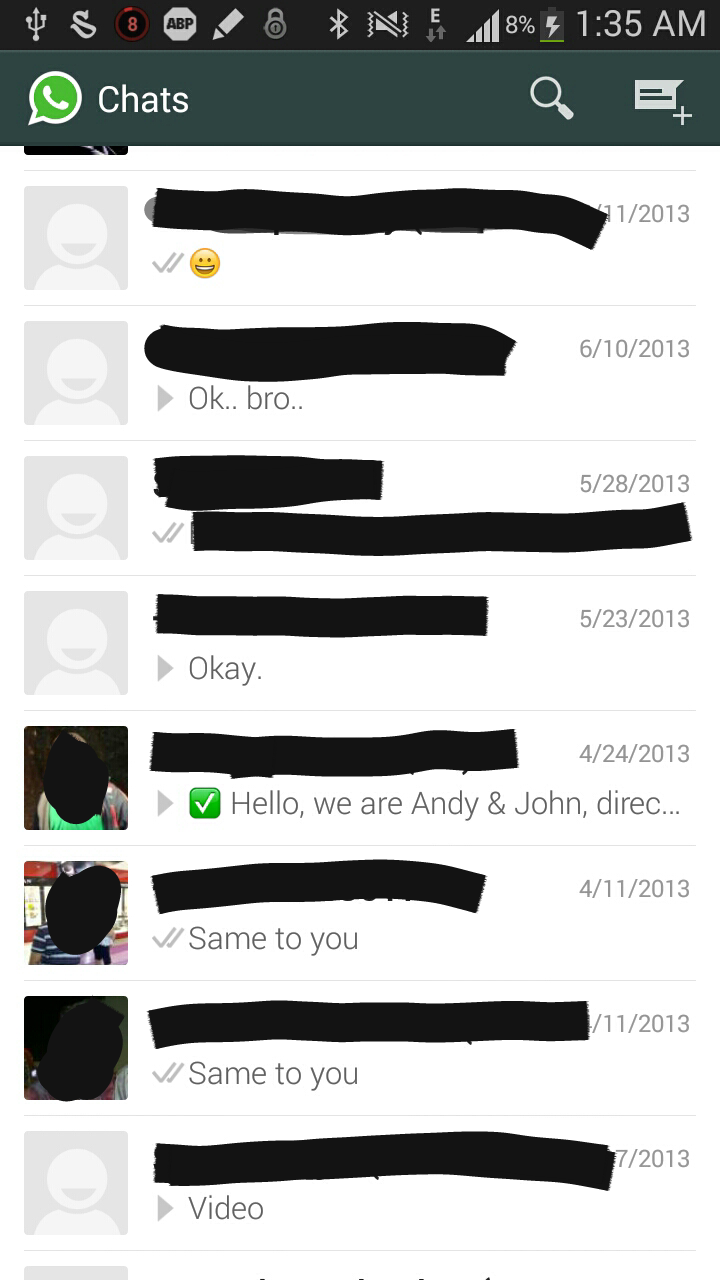Open the Andy & John message chat
Viewport: 720px width, 1280px height.
tap(360, 778)
